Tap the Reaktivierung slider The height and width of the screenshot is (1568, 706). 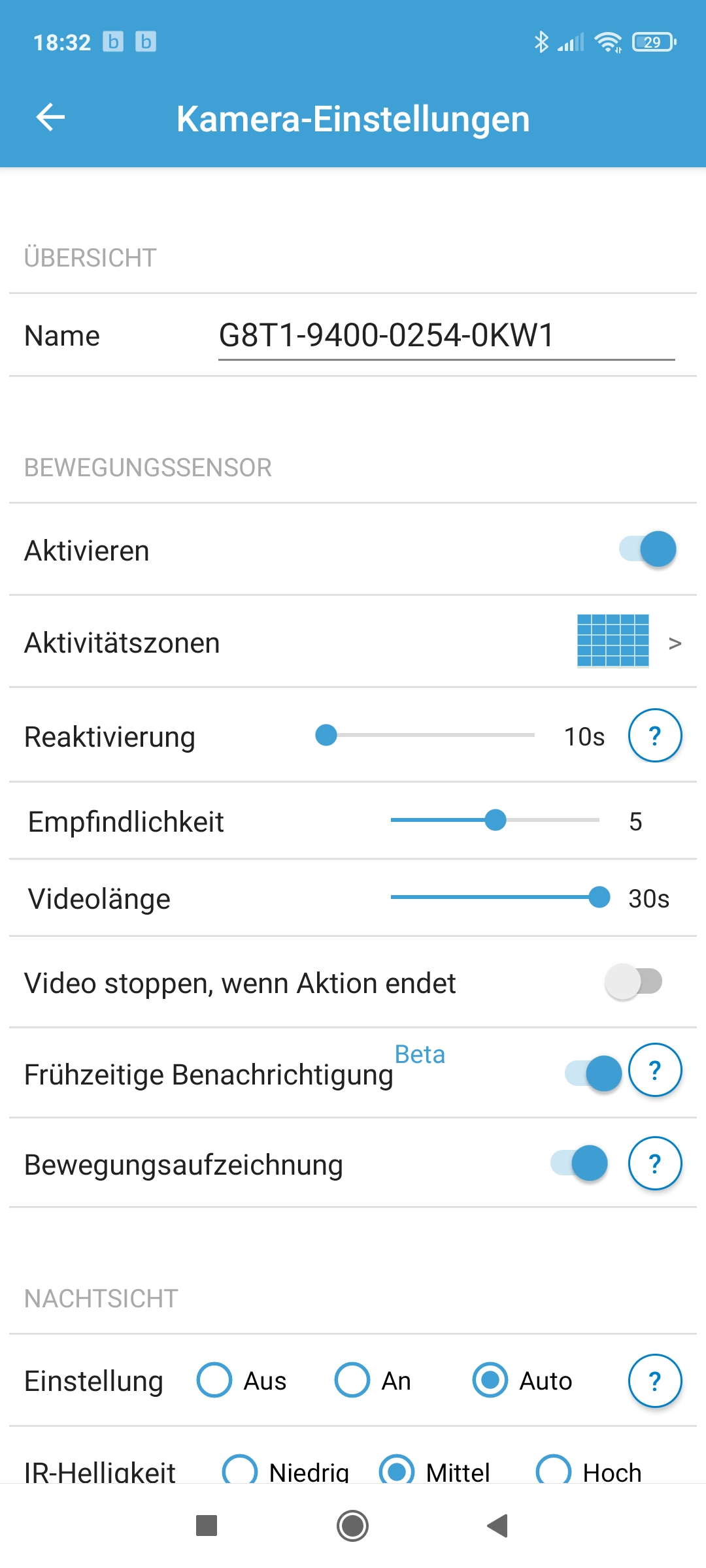click(x=430, y=735)
